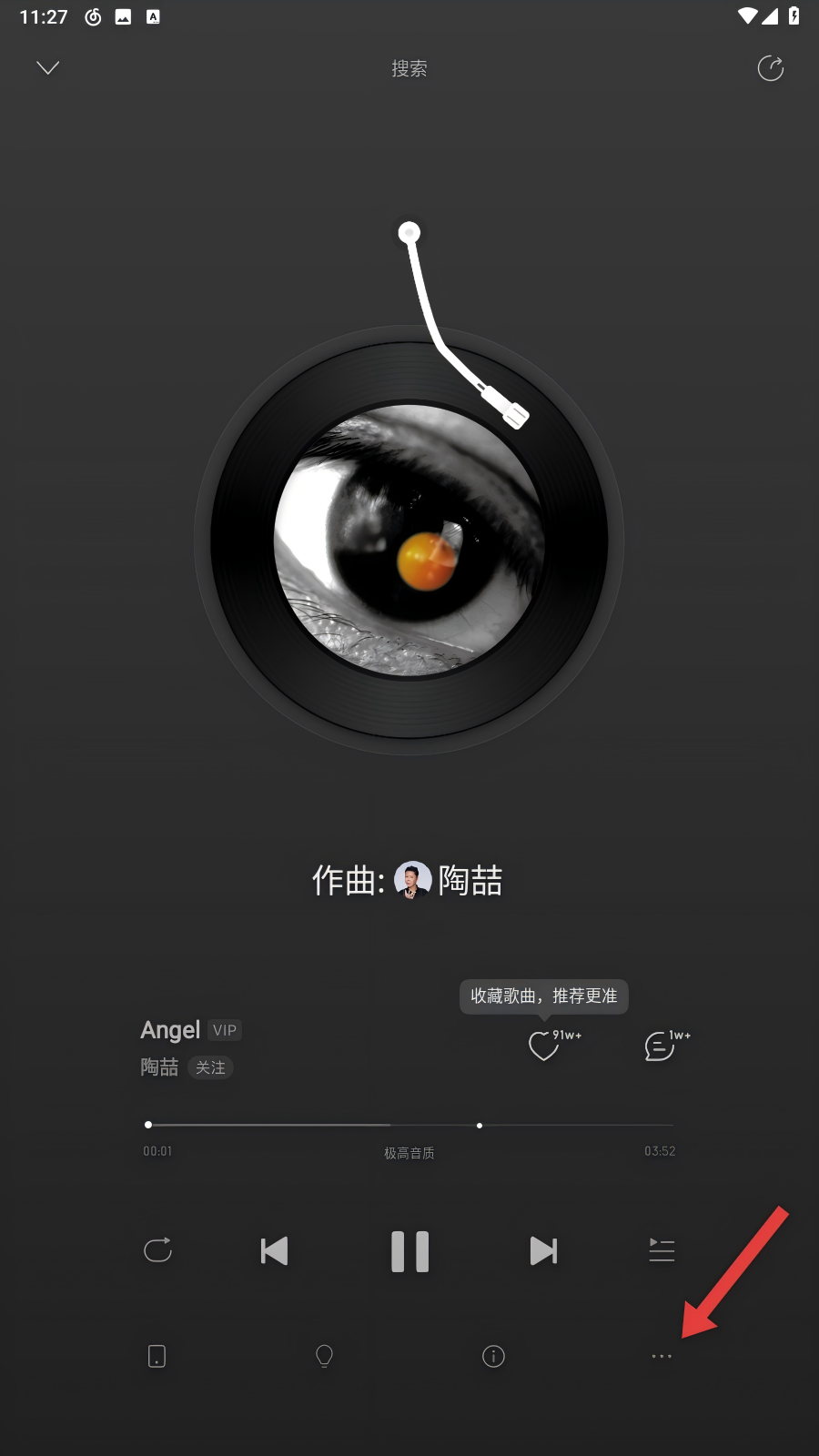Skip to the previous track
The height and width of the screenshot is (1456, 819).
[274, 1251]
